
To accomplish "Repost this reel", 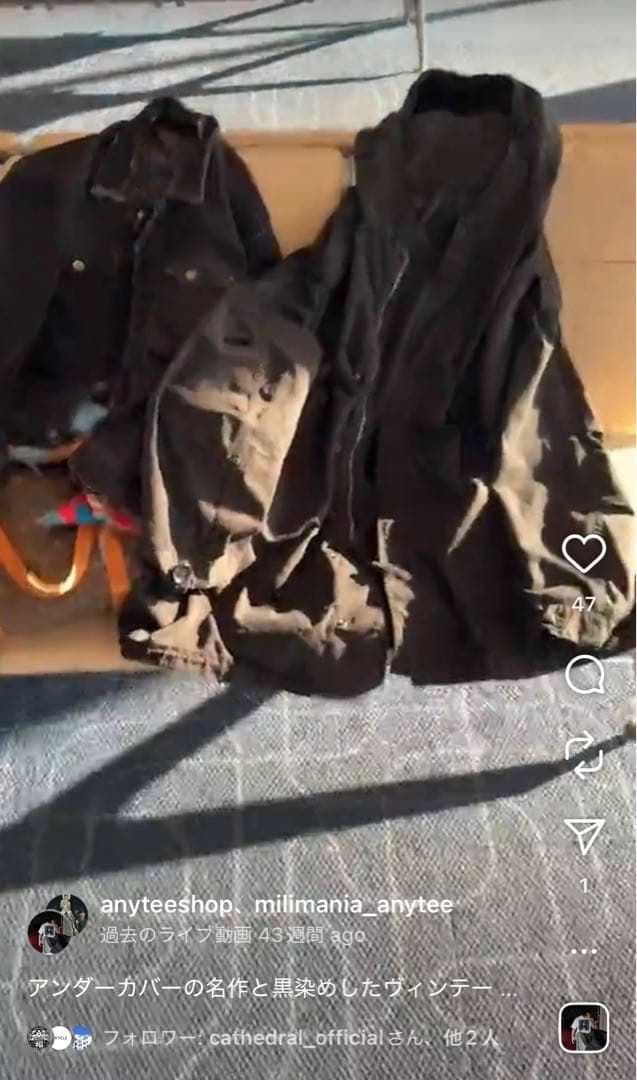I will pyautogui.click(x=584, y=754).
